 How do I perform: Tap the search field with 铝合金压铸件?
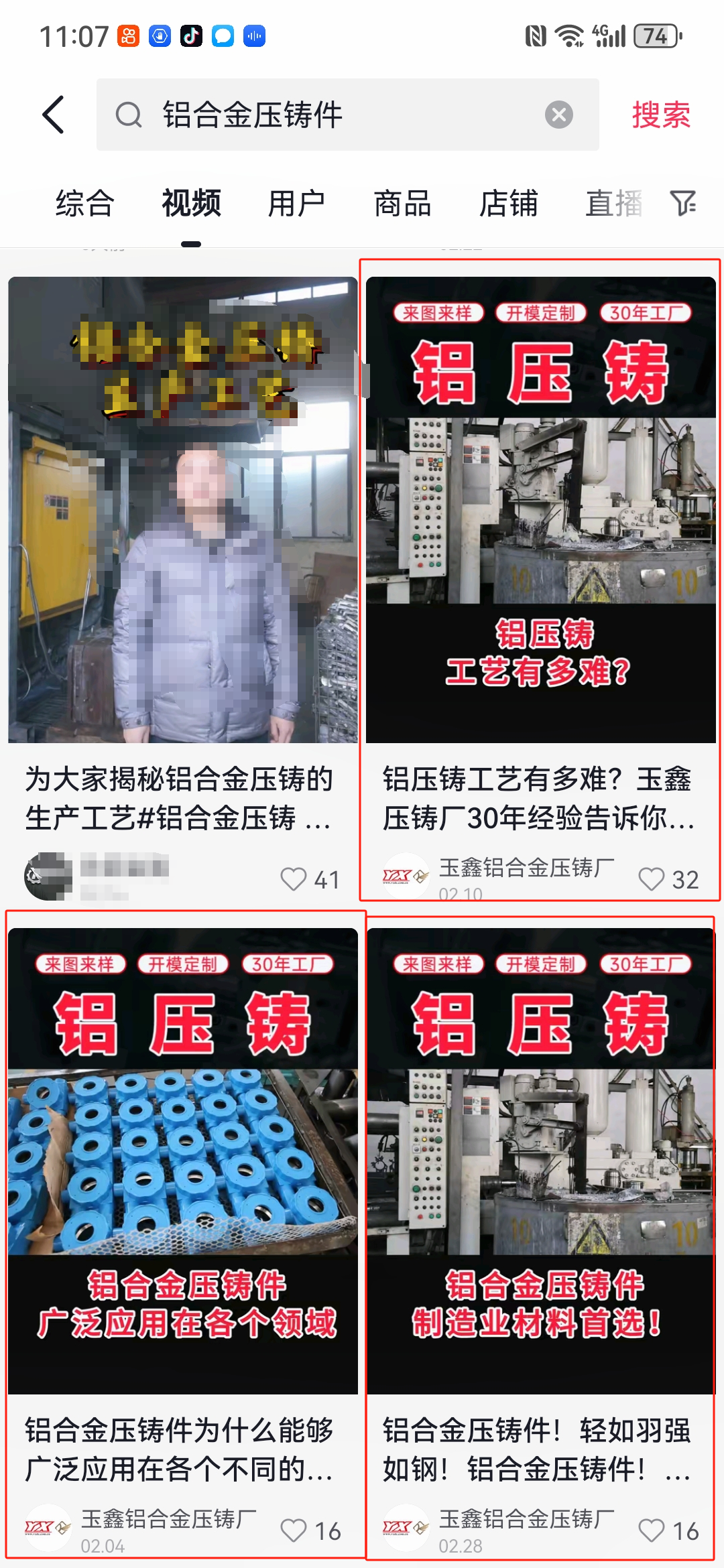point(335,115)
